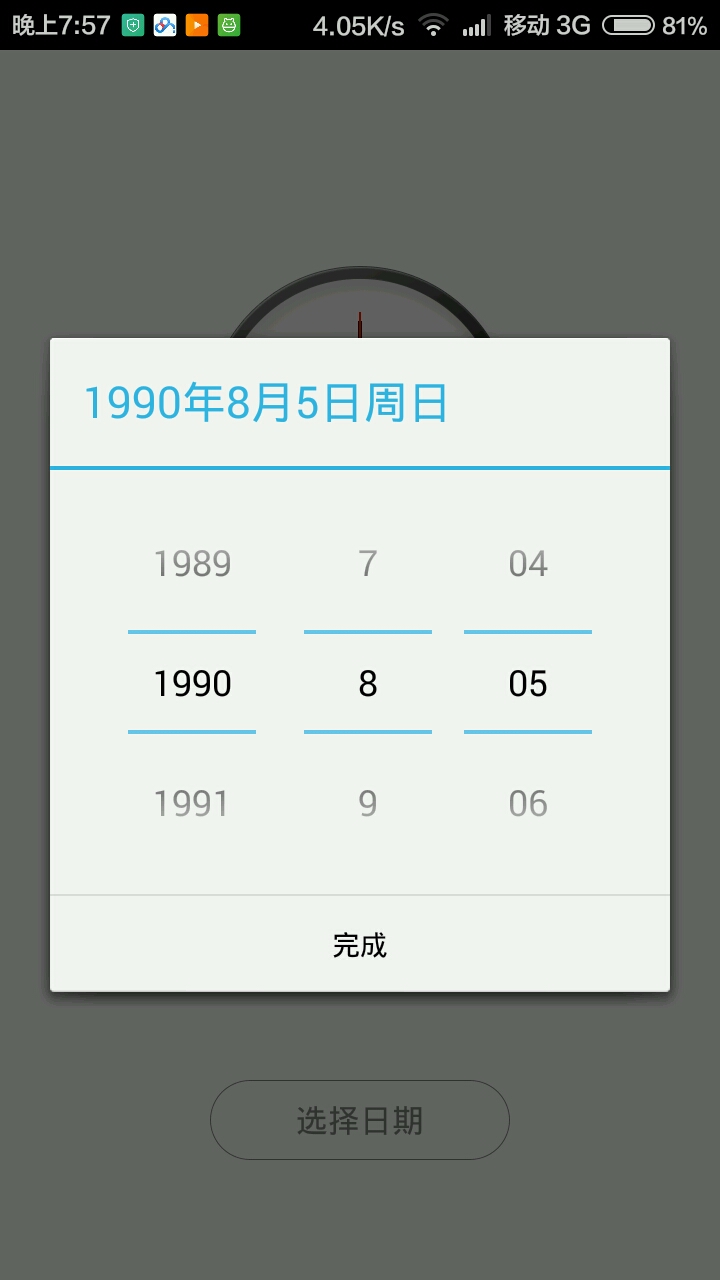
Task: Pick day 06 in the picker
Action: (528, 804)
